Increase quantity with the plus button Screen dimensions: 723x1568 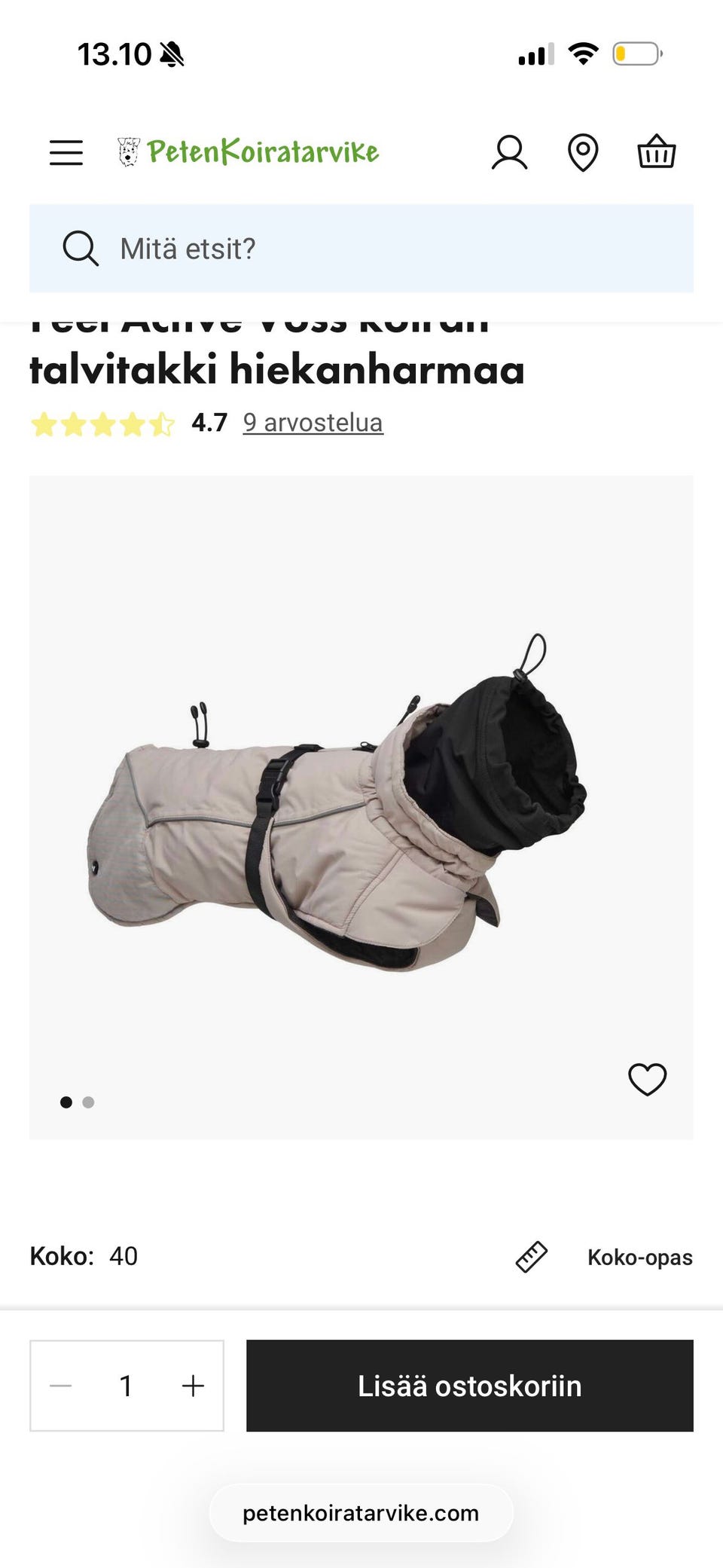(x=193, y=1386)
